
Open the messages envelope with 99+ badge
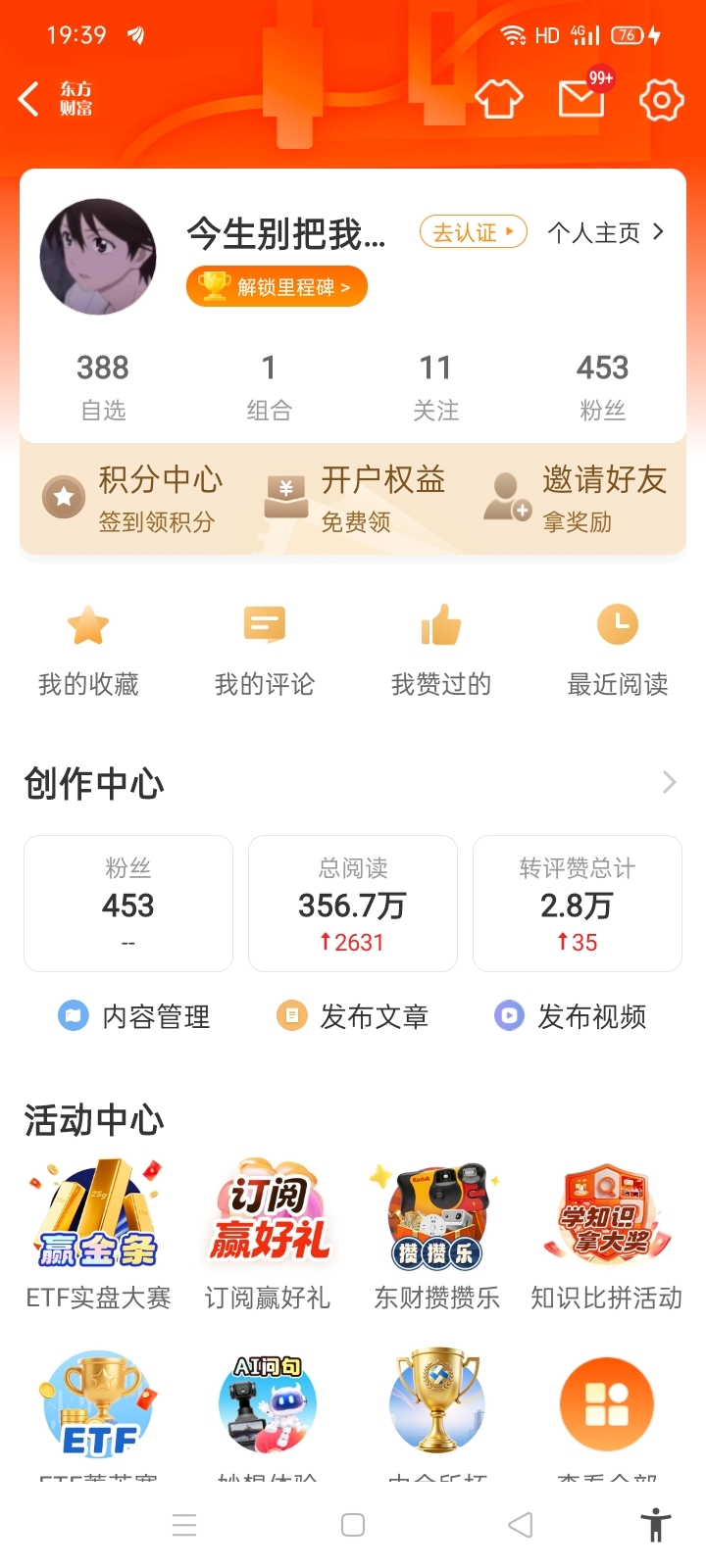584,95
